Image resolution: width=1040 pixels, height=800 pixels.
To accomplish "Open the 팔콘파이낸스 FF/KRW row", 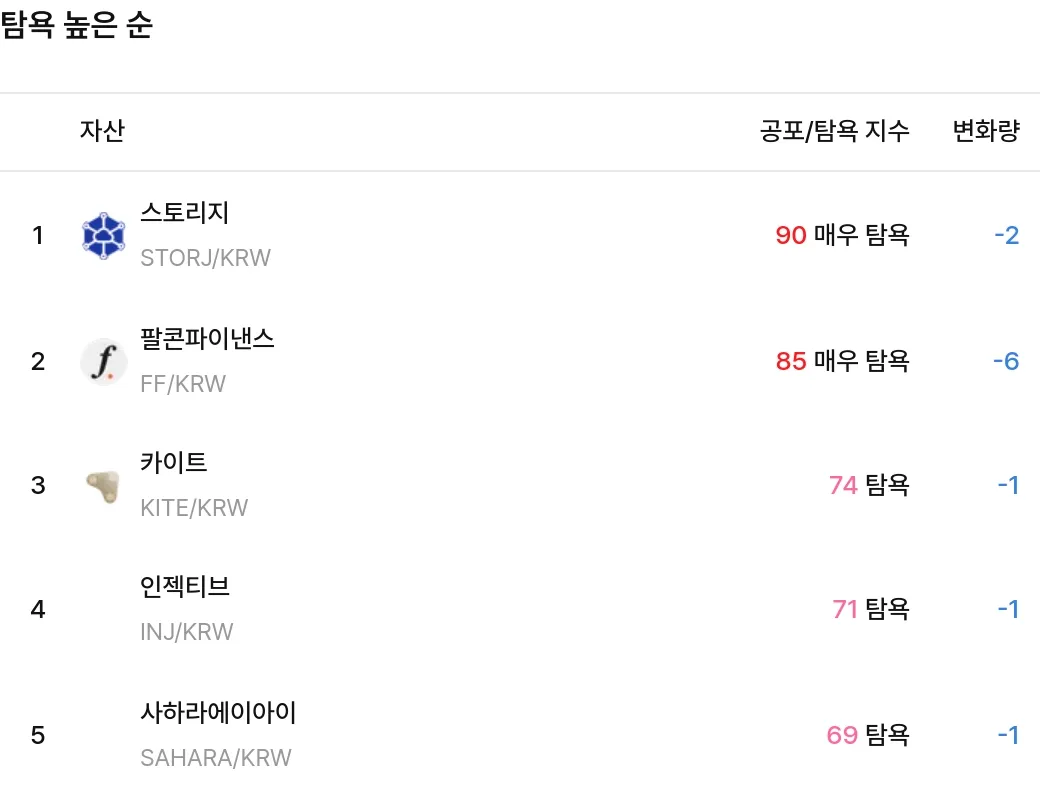I will (x=520, y=360).
